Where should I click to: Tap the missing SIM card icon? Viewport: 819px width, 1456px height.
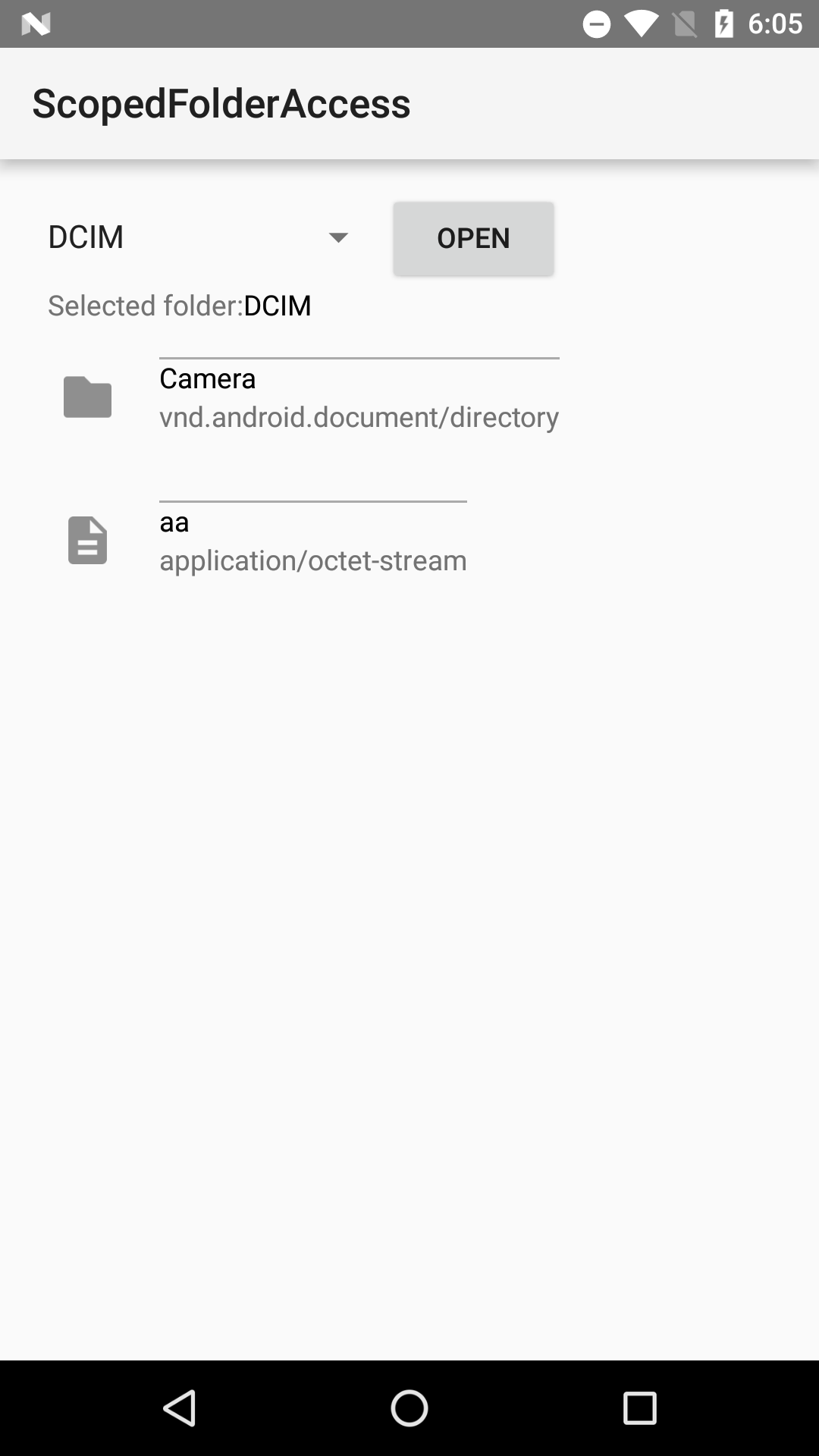[x=685, y=24]
